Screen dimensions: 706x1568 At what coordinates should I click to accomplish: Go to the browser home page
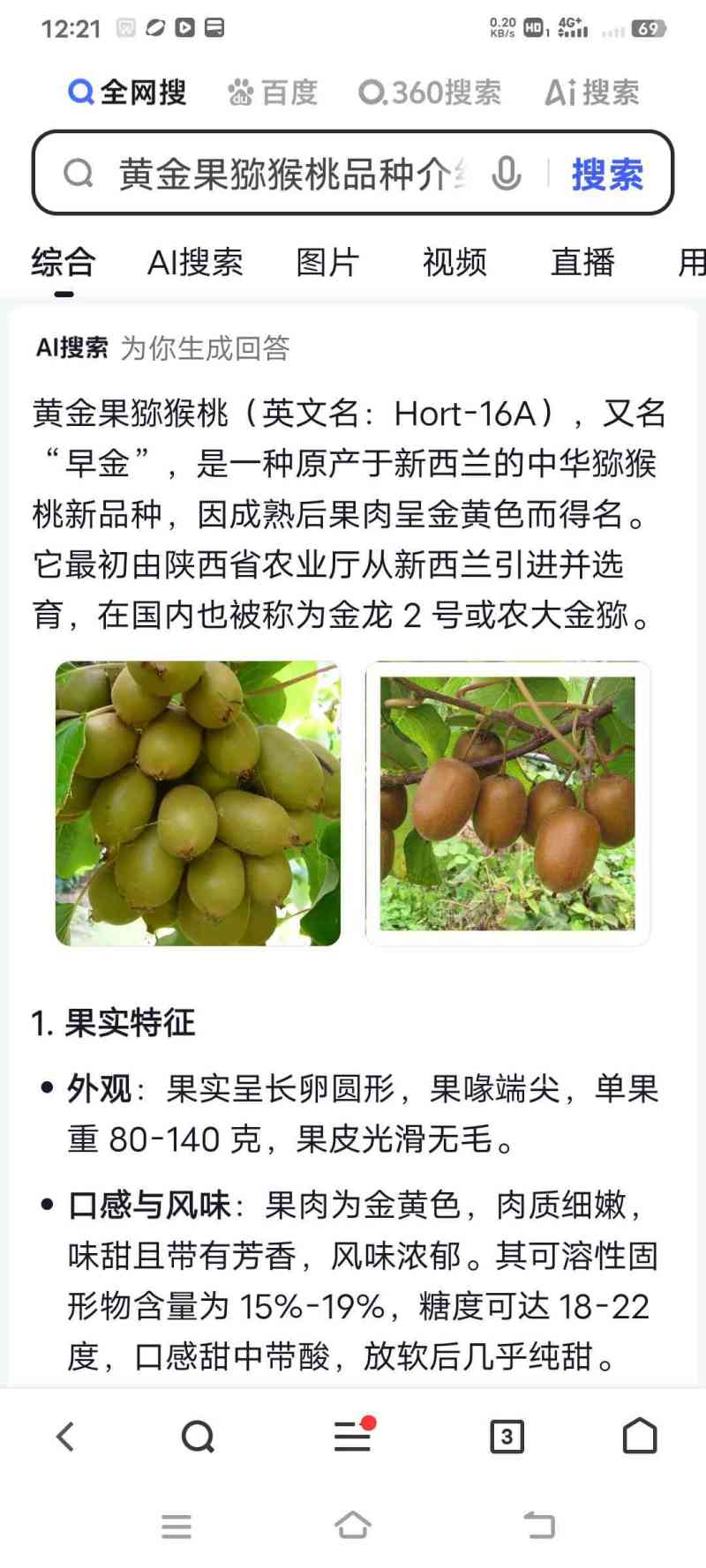641,1436
